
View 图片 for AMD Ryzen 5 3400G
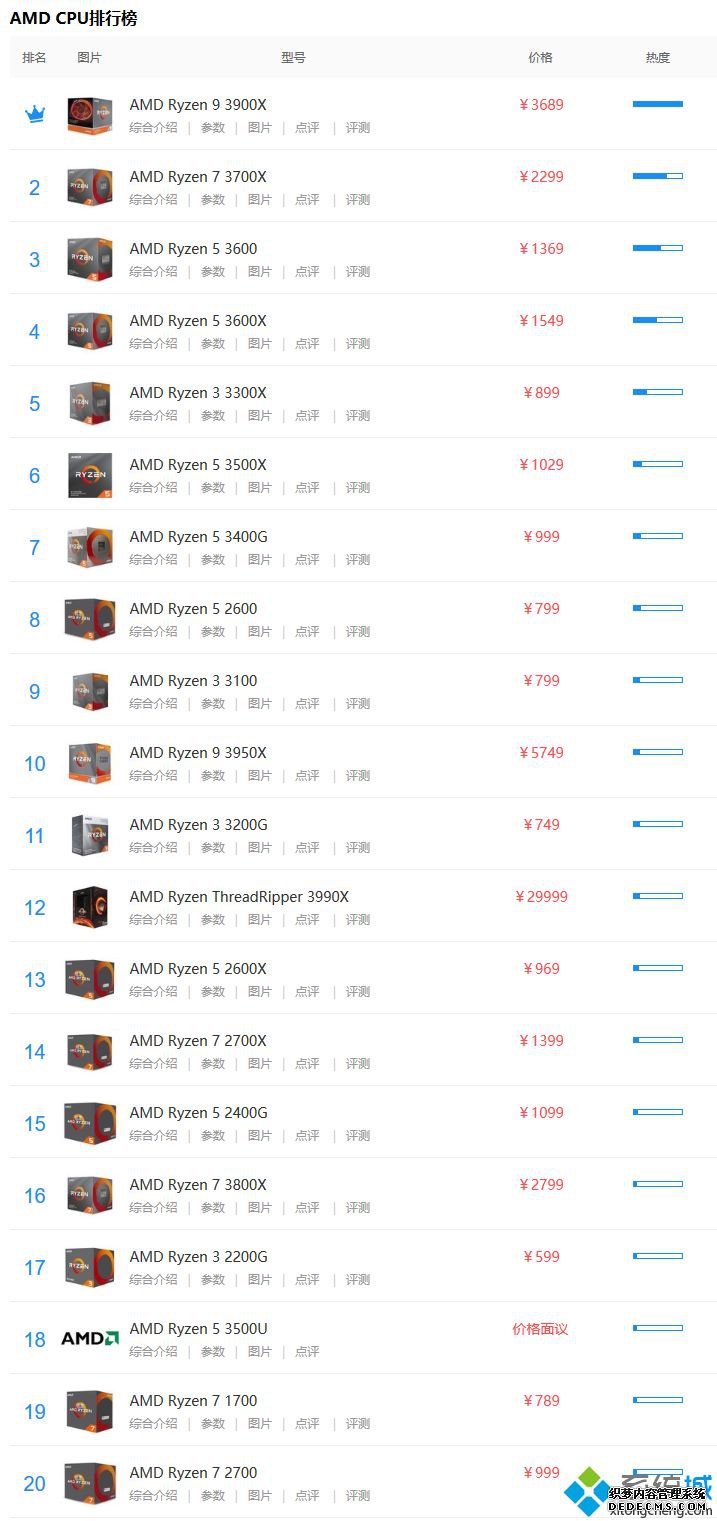pos(259,560)
